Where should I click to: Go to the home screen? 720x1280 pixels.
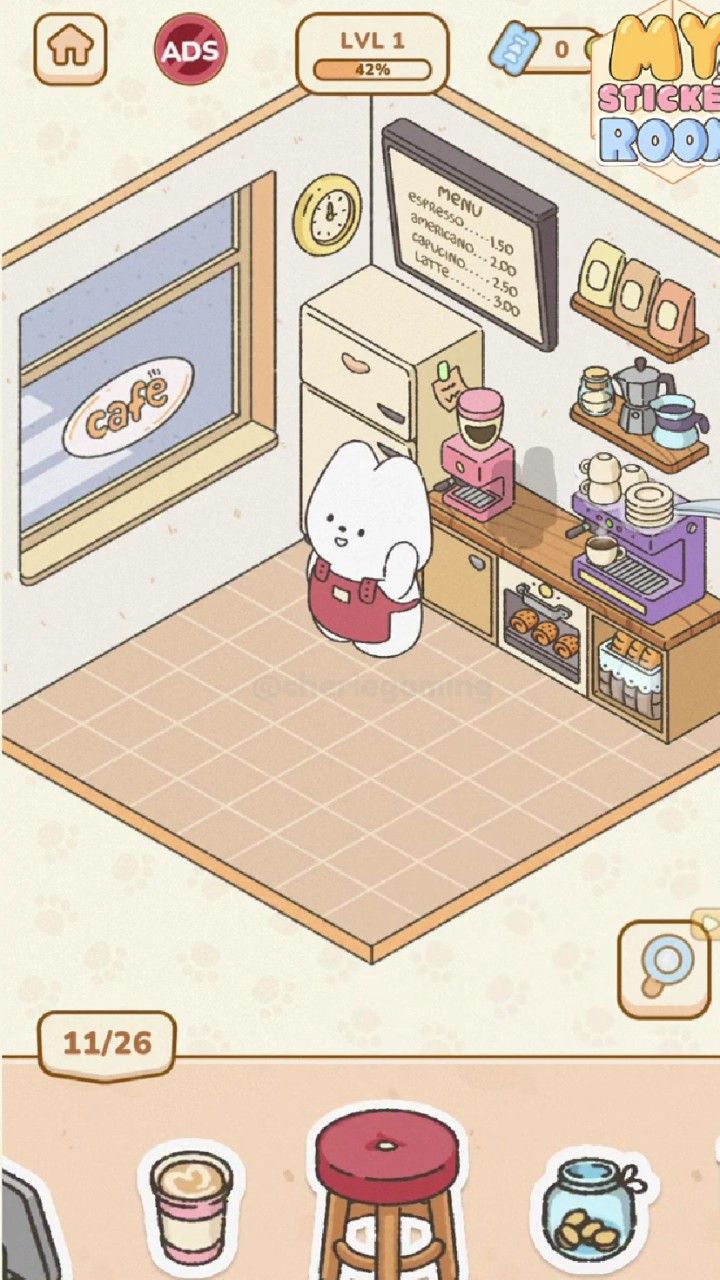pyautogui.click(x=70, y=49)
